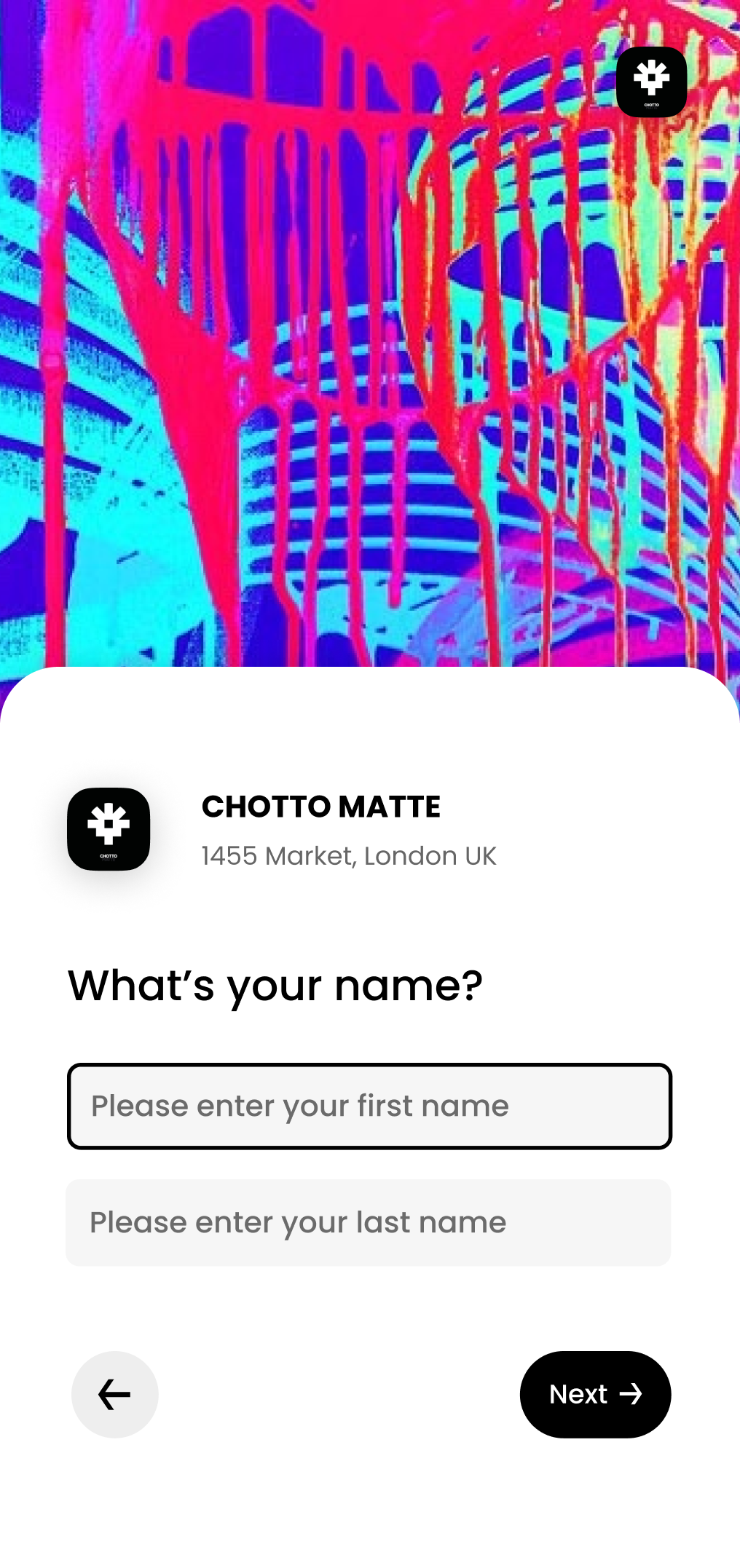The height and width of the screenshot is (1568, 740).
Task: Continue with the Next button
Action: (595, 1394)
